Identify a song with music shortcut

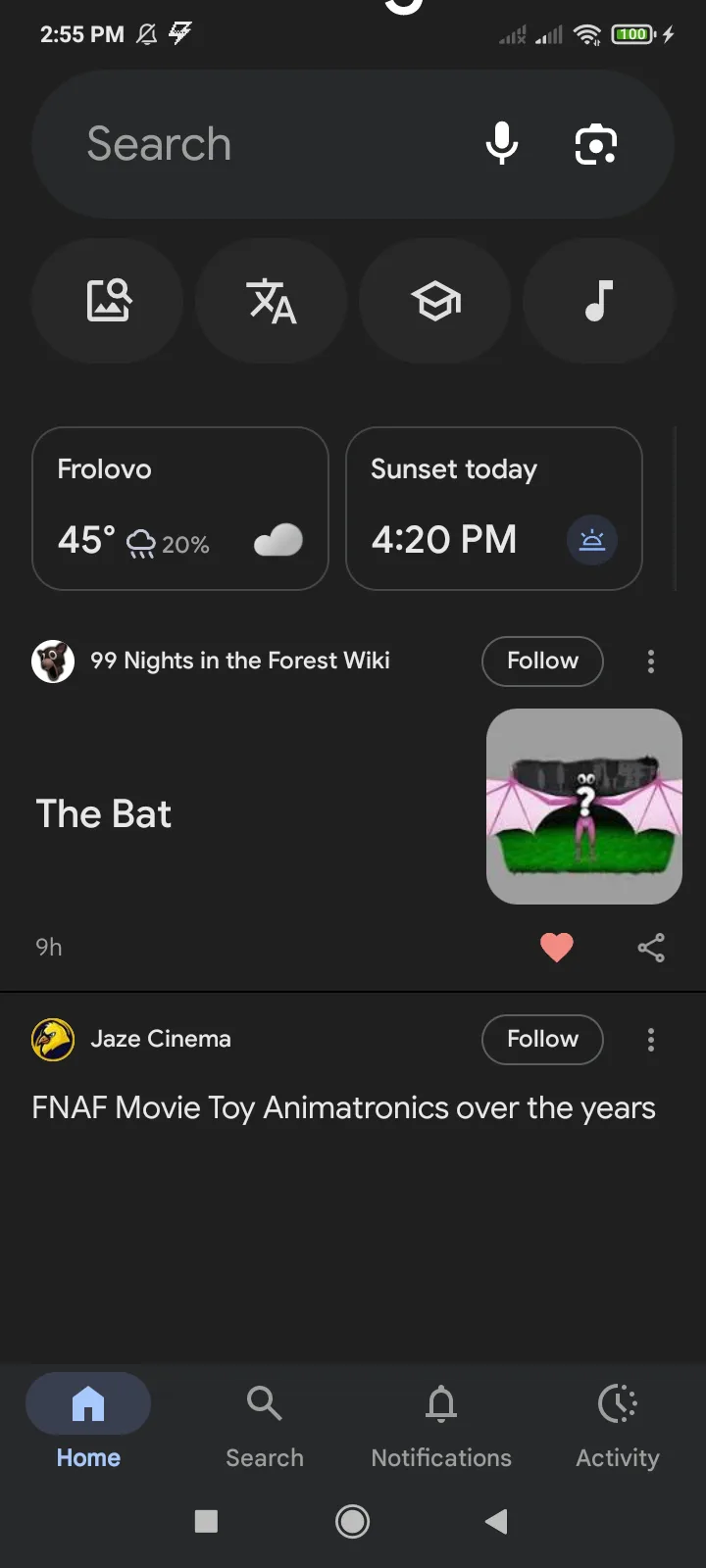(x=598, y=301)
